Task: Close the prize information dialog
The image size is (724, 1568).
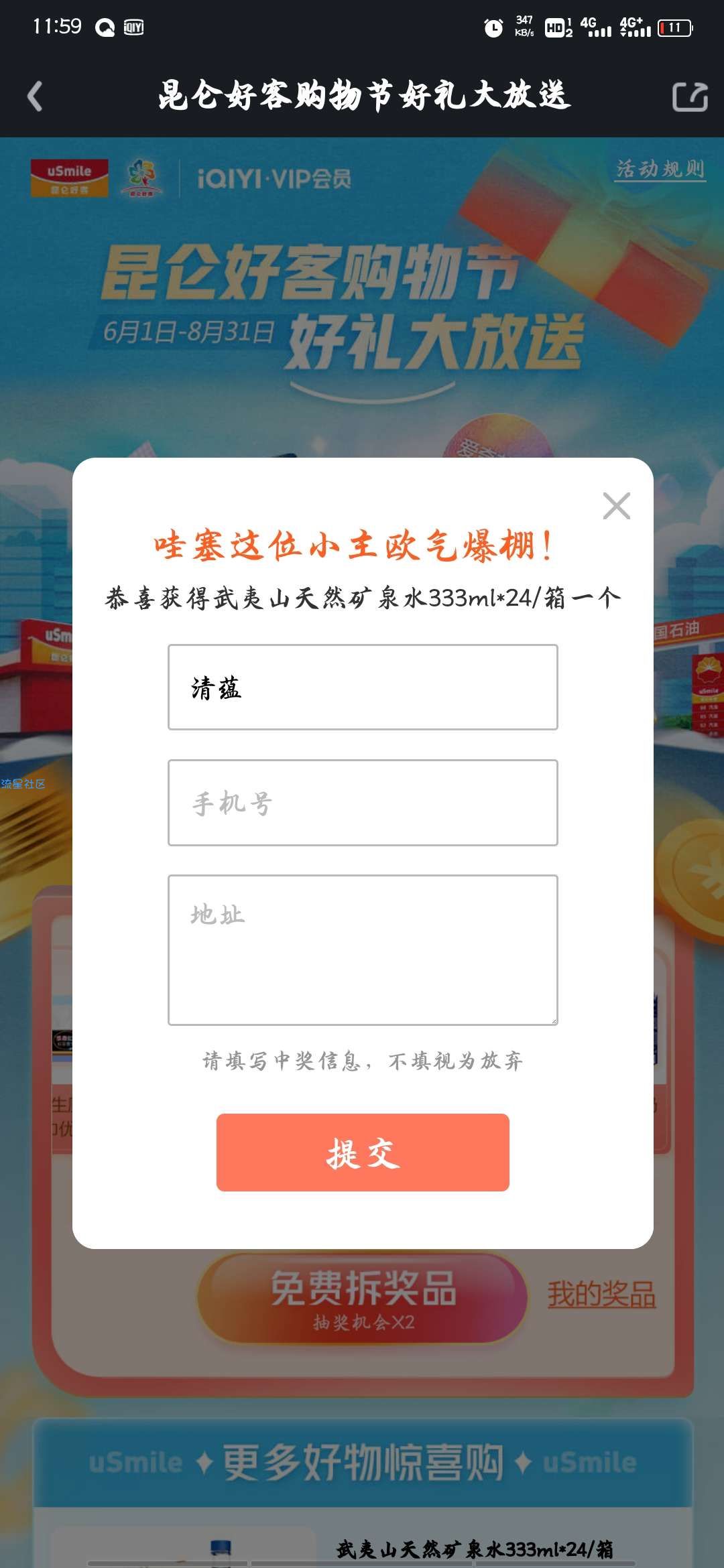Action: [616, 506]
